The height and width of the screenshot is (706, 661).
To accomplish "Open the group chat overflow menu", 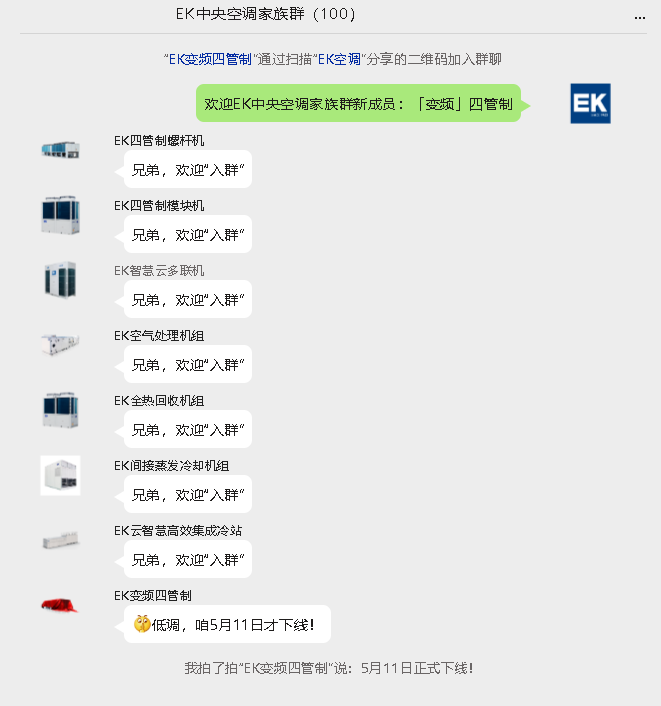I will tap(639, 17).
